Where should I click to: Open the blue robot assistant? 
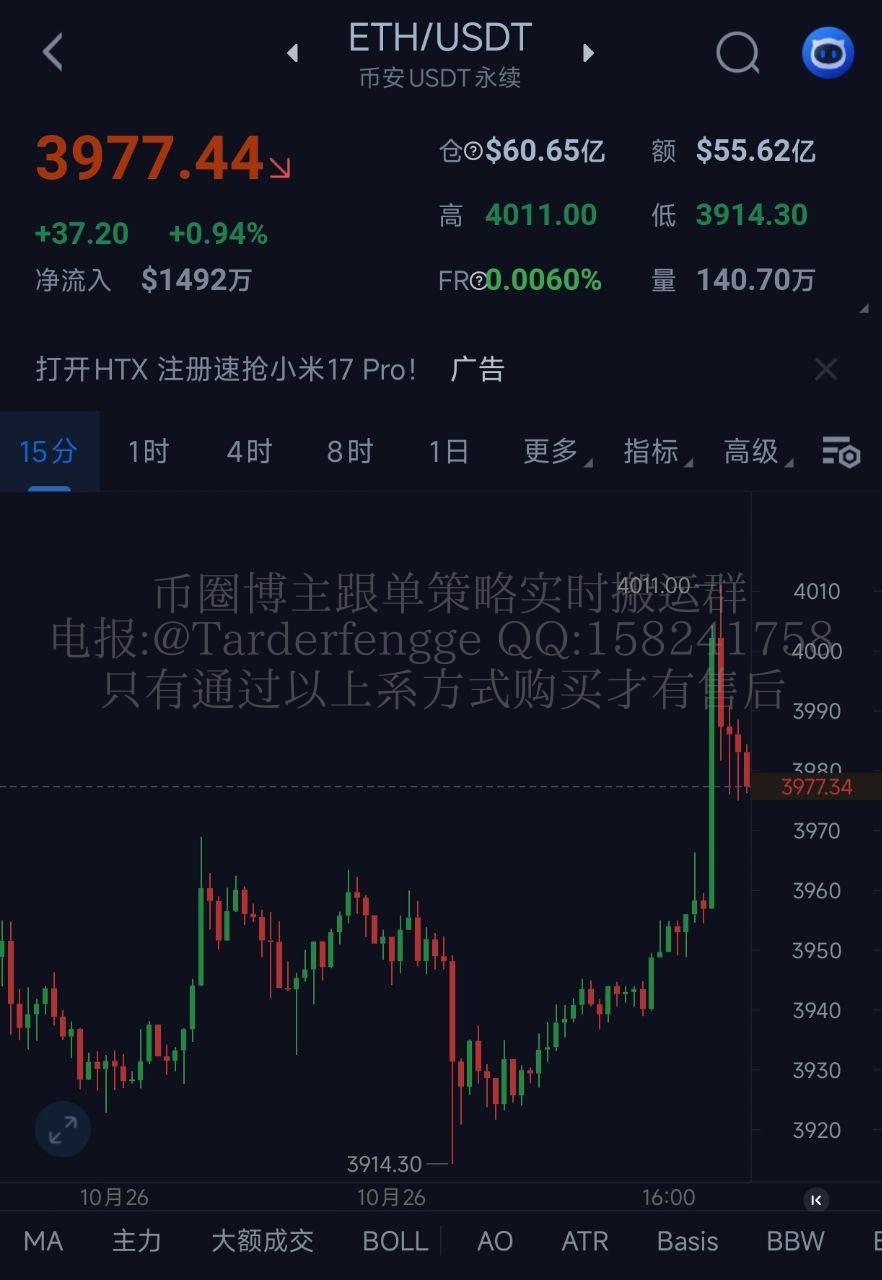coord(827,52)
